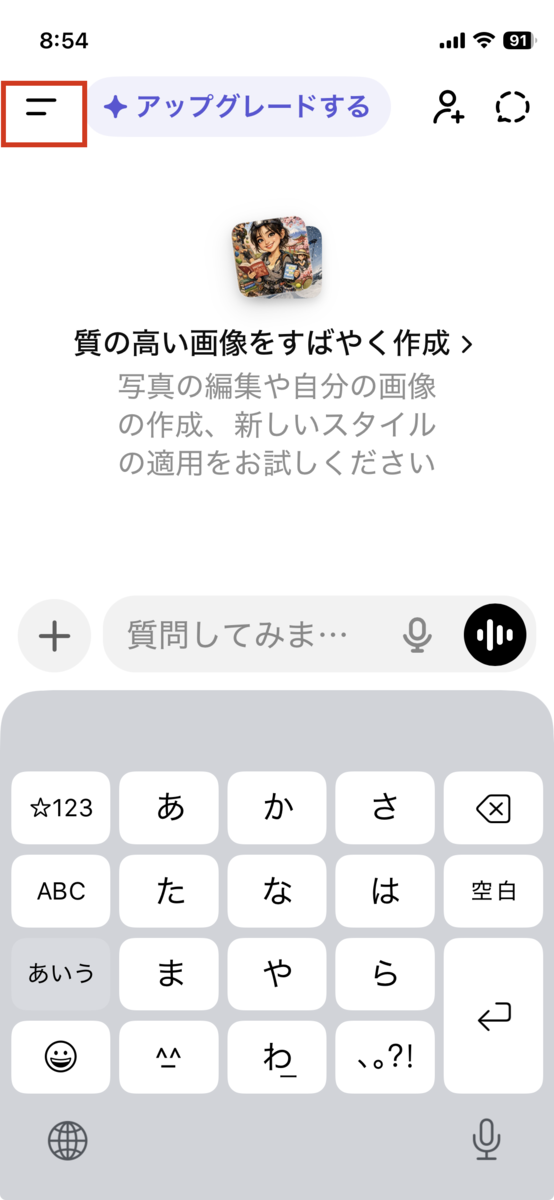The image size is (554, 1200).
Task: Open the emoji keyboard
Action: click(61, 1057)
